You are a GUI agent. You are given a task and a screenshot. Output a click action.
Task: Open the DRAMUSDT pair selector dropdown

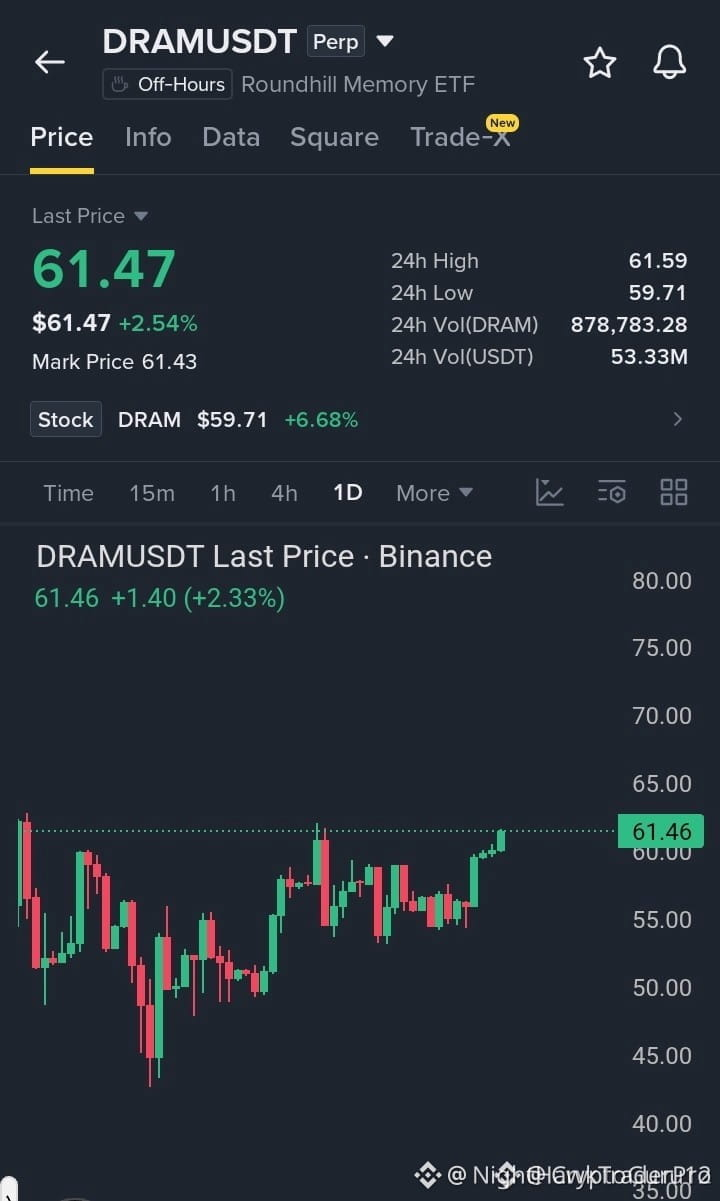click(385, 42)
